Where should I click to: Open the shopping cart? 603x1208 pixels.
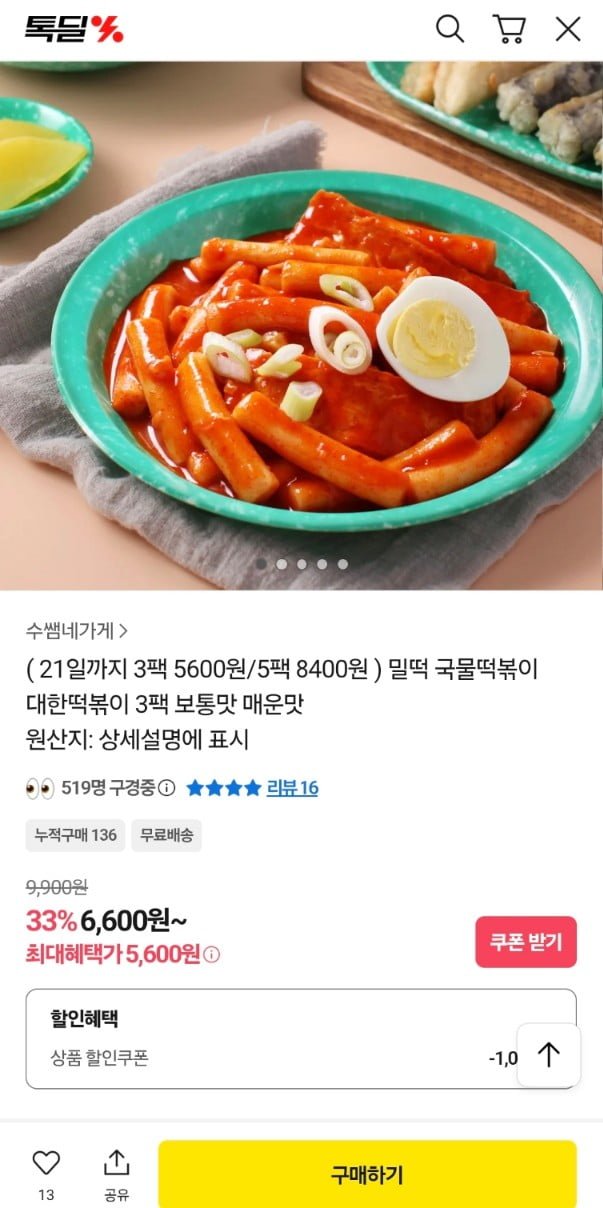pyautogui.click(x=509, y=30)
